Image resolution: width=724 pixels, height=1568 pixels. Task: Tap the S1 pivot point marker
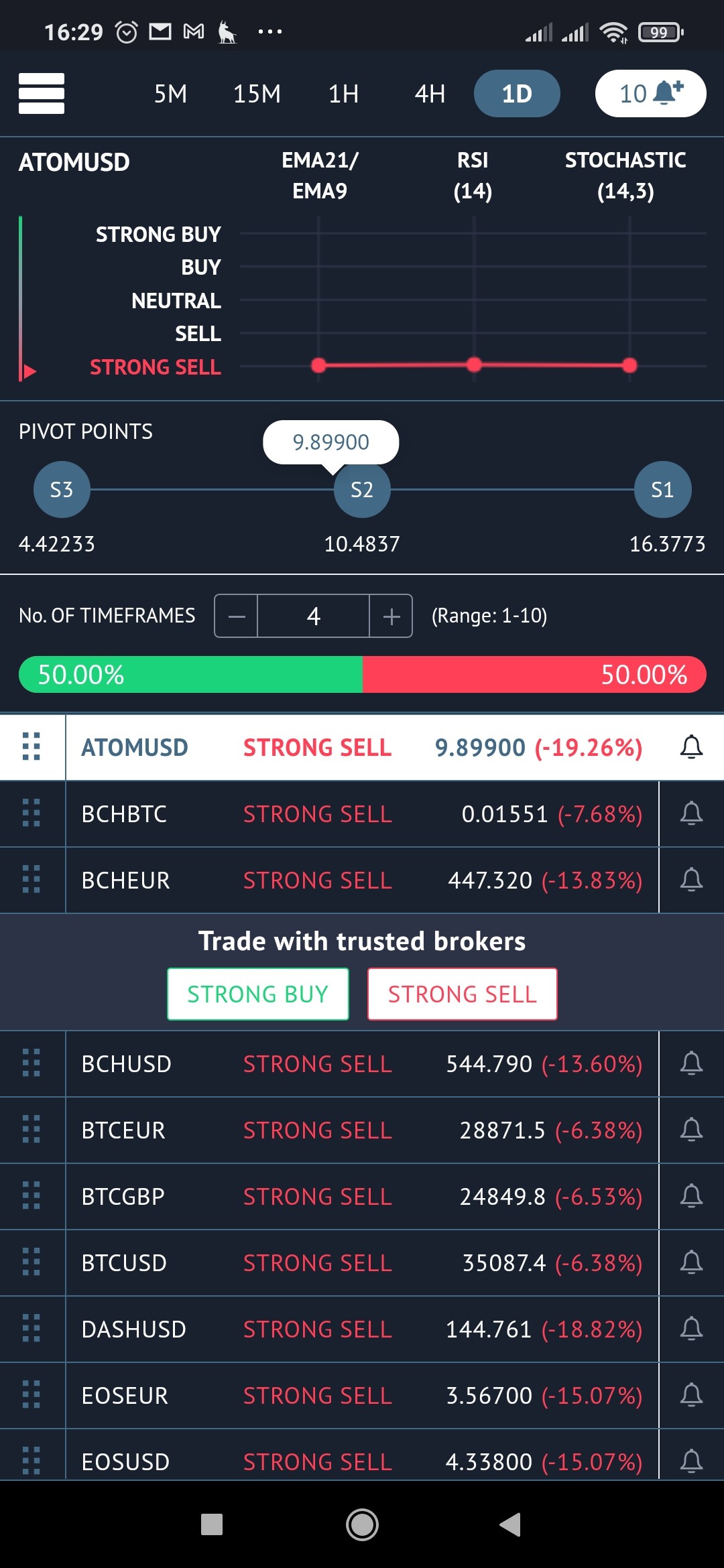pyautogui.click(x=662, y=489)
